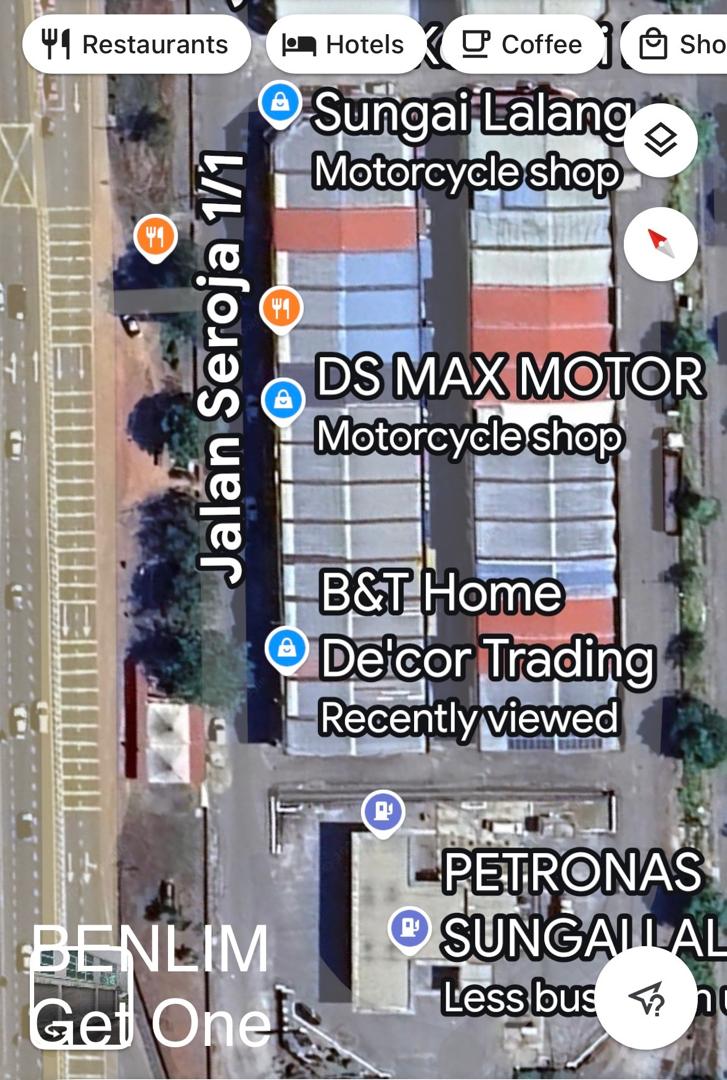Open the upper gas station pin
Image resolution: width=727 pixels, height=1080 pixels.
click(x=382, y=812)
